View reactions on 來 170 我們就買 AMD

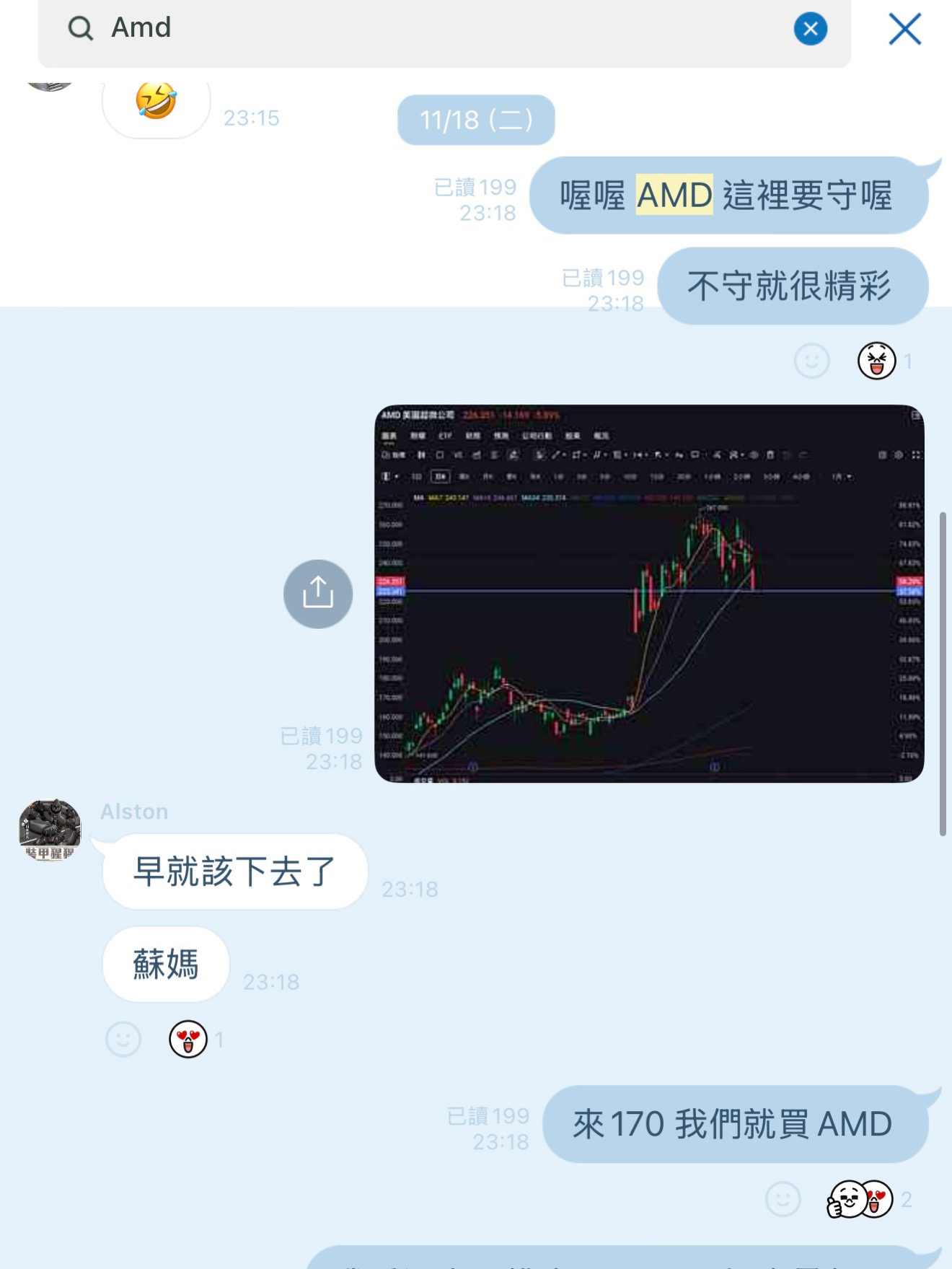click(x=860, y=1200)
